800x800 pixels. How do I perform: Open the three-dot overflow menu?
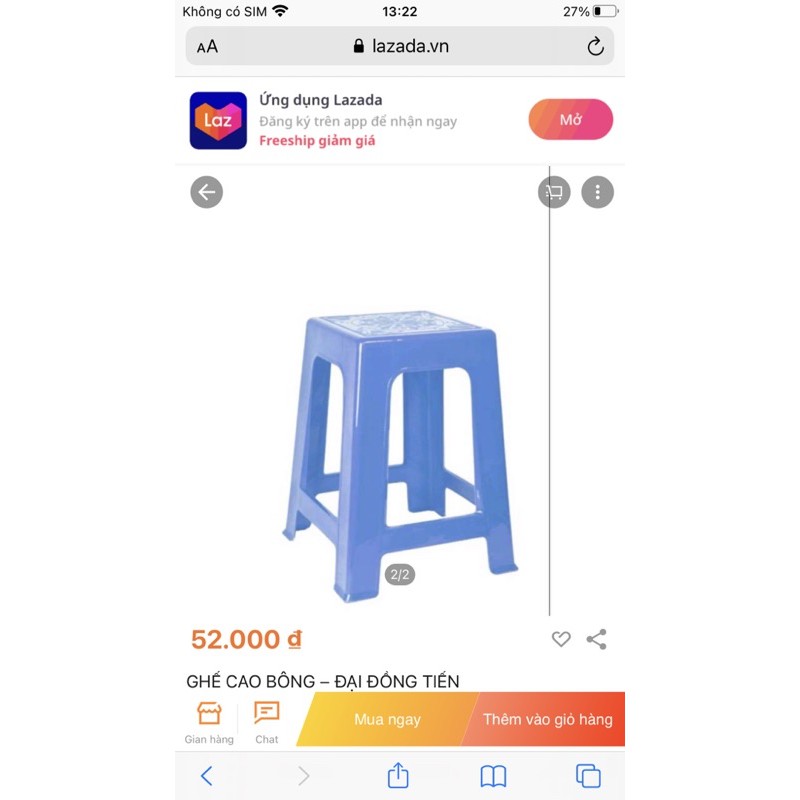(597, 192)
